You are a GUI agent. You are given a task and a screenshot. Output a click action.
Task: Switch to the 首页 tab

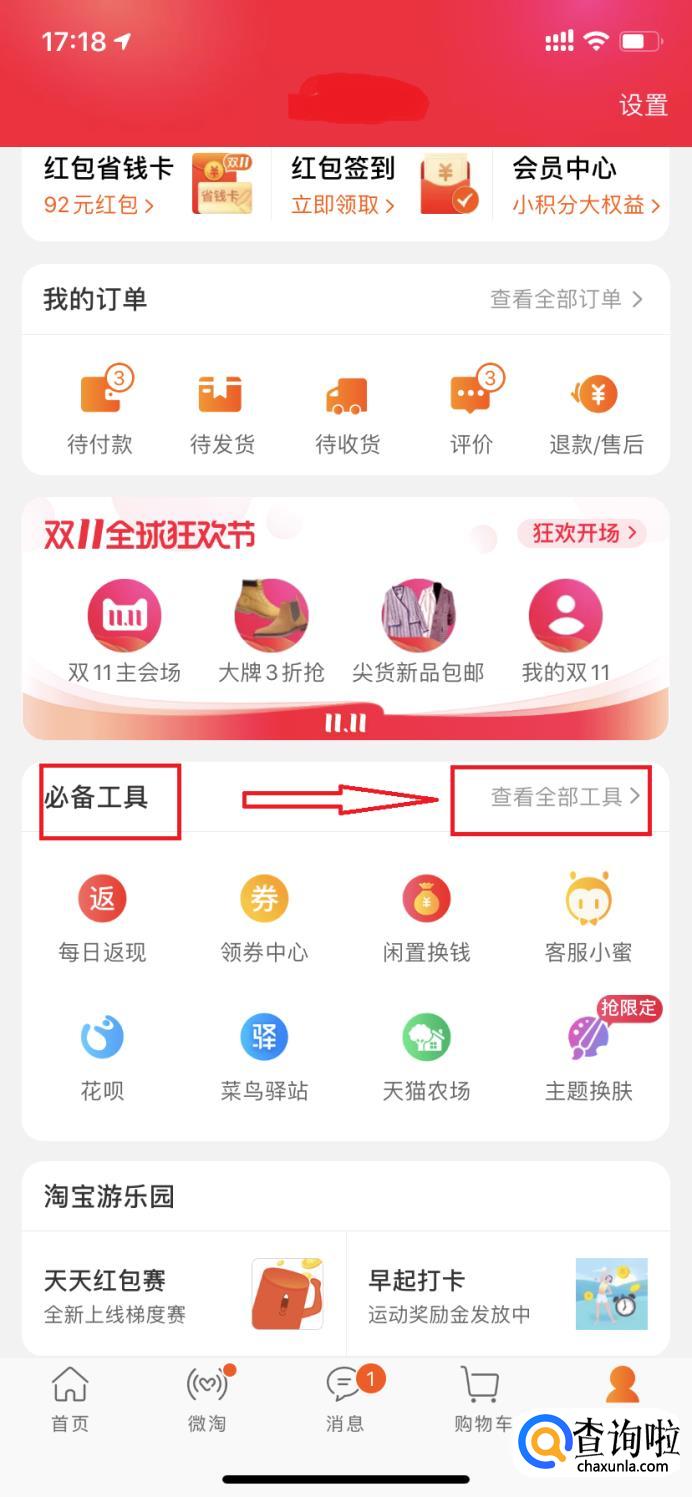70,1400
